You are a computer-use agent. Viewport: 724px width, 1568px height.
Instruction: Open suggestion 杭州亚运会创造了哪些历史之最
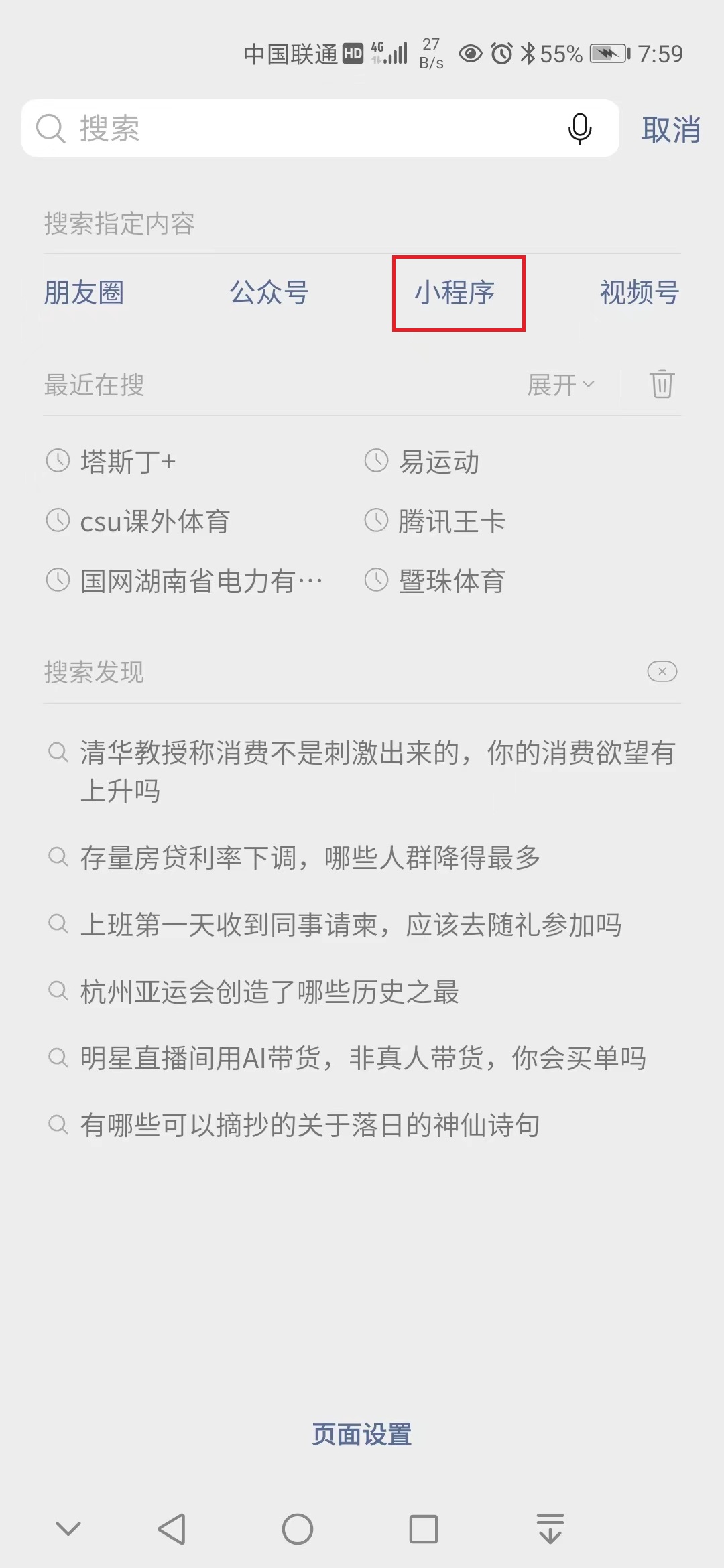(269, 992)
